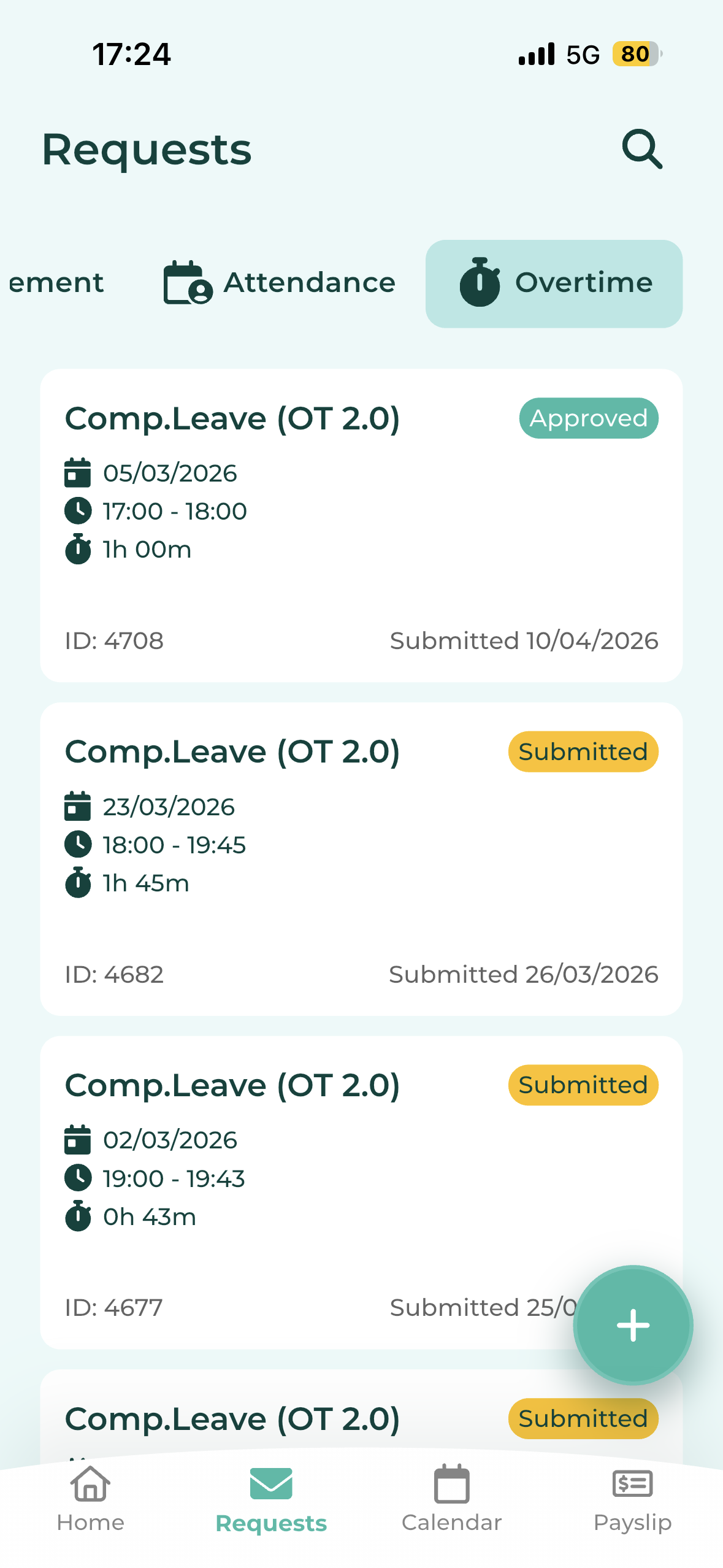
Task: Open overtime request ID 4708
Action: pyautogui.click(x=361, y=525)
